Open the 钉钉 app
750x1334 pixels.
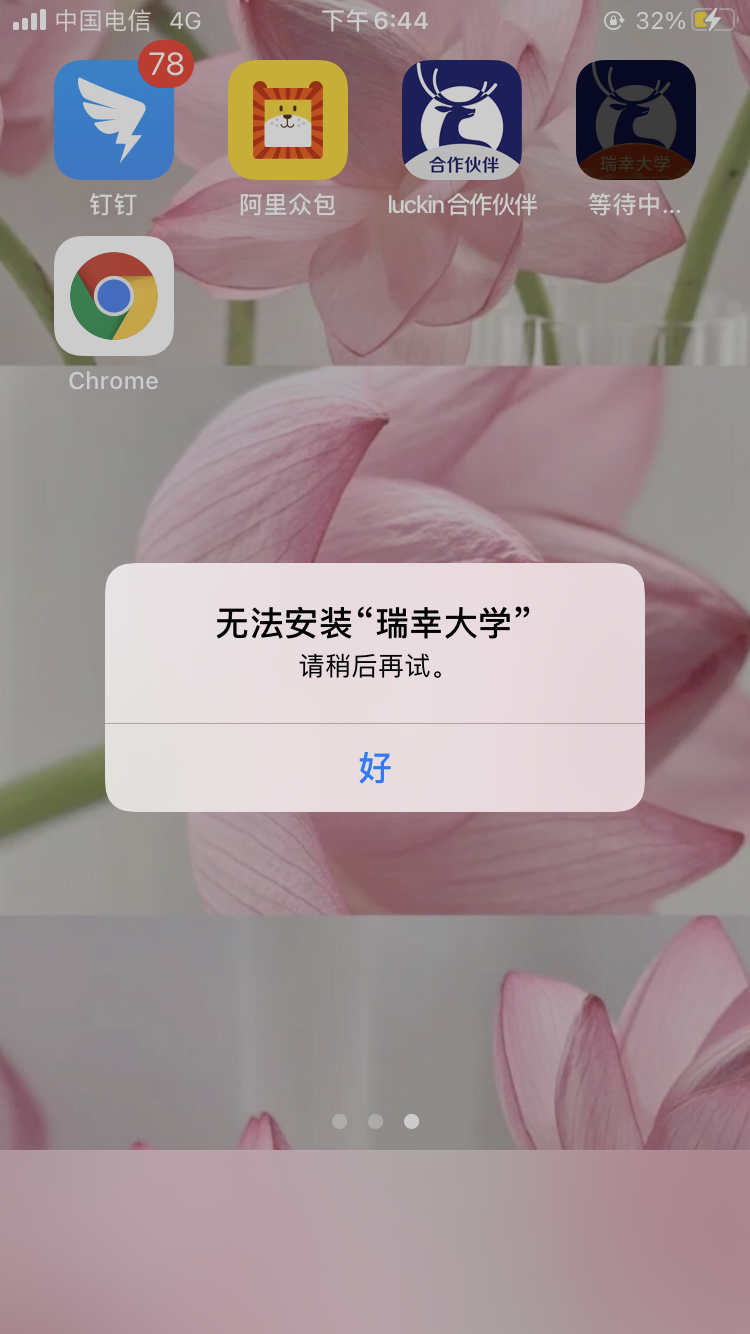point(113,120)
